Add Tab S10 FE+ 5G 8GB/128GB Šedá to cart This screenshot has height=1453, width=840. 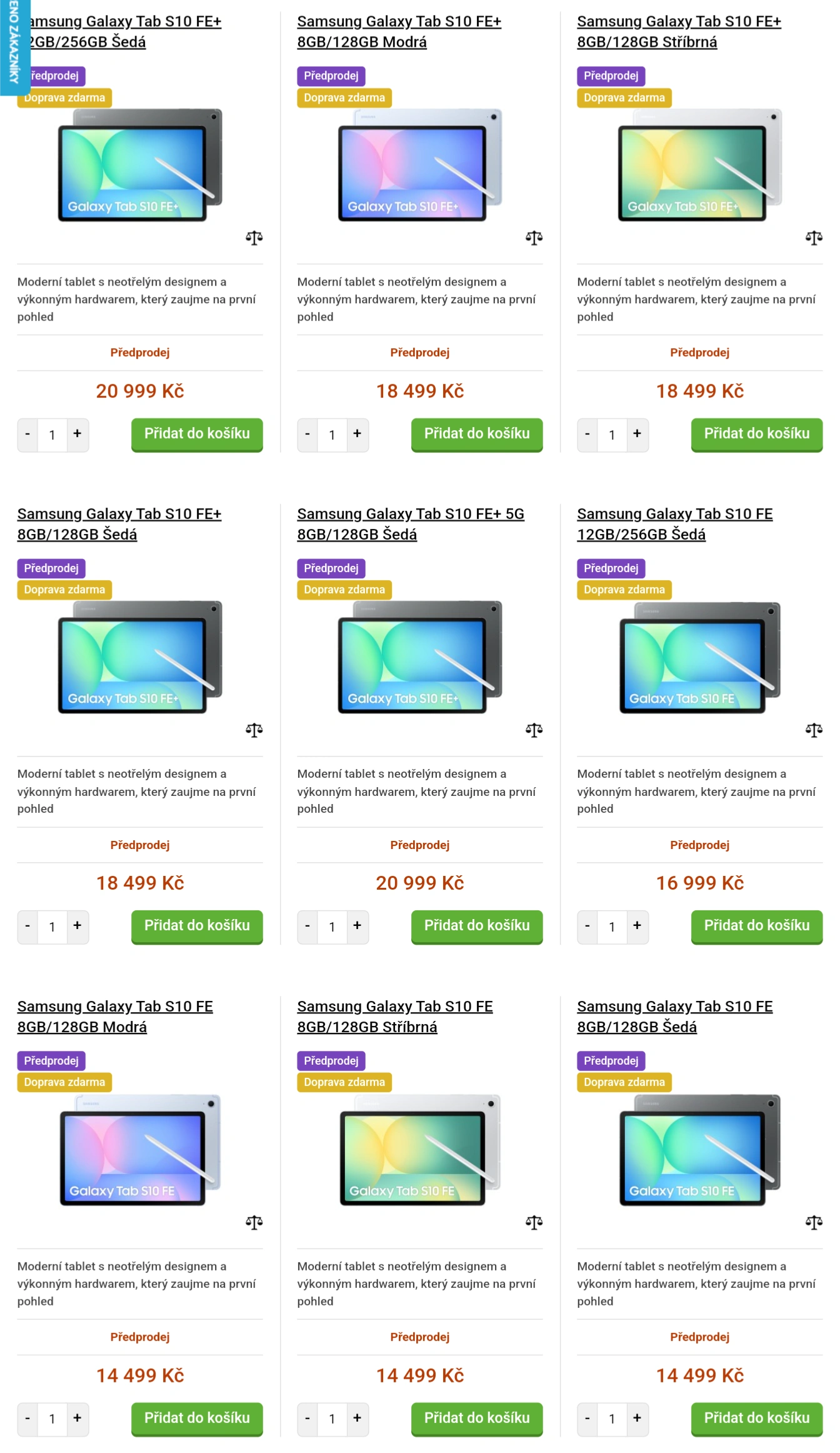pos(476,926)
